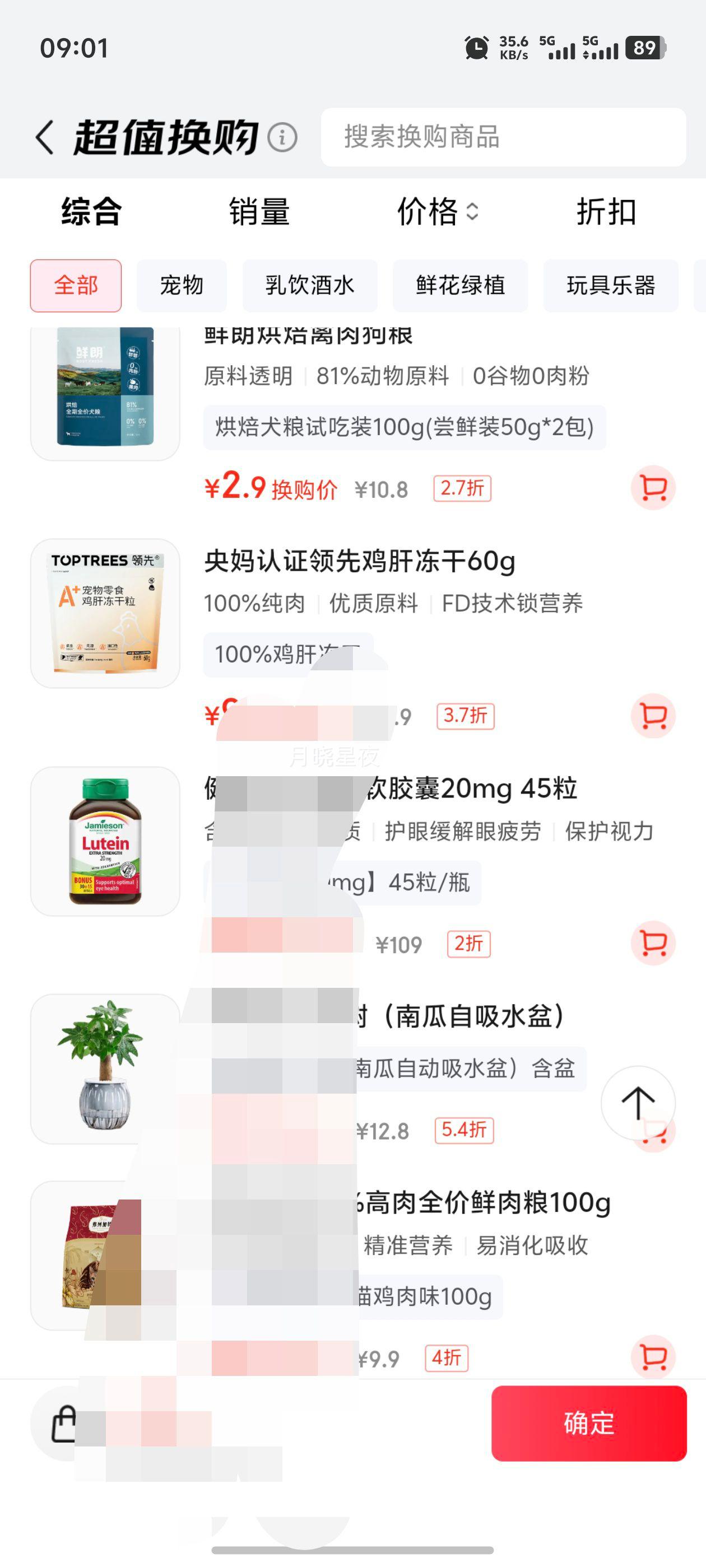Confirm selection with 确定
706x1568 pixels.
tap(589, 1423)
